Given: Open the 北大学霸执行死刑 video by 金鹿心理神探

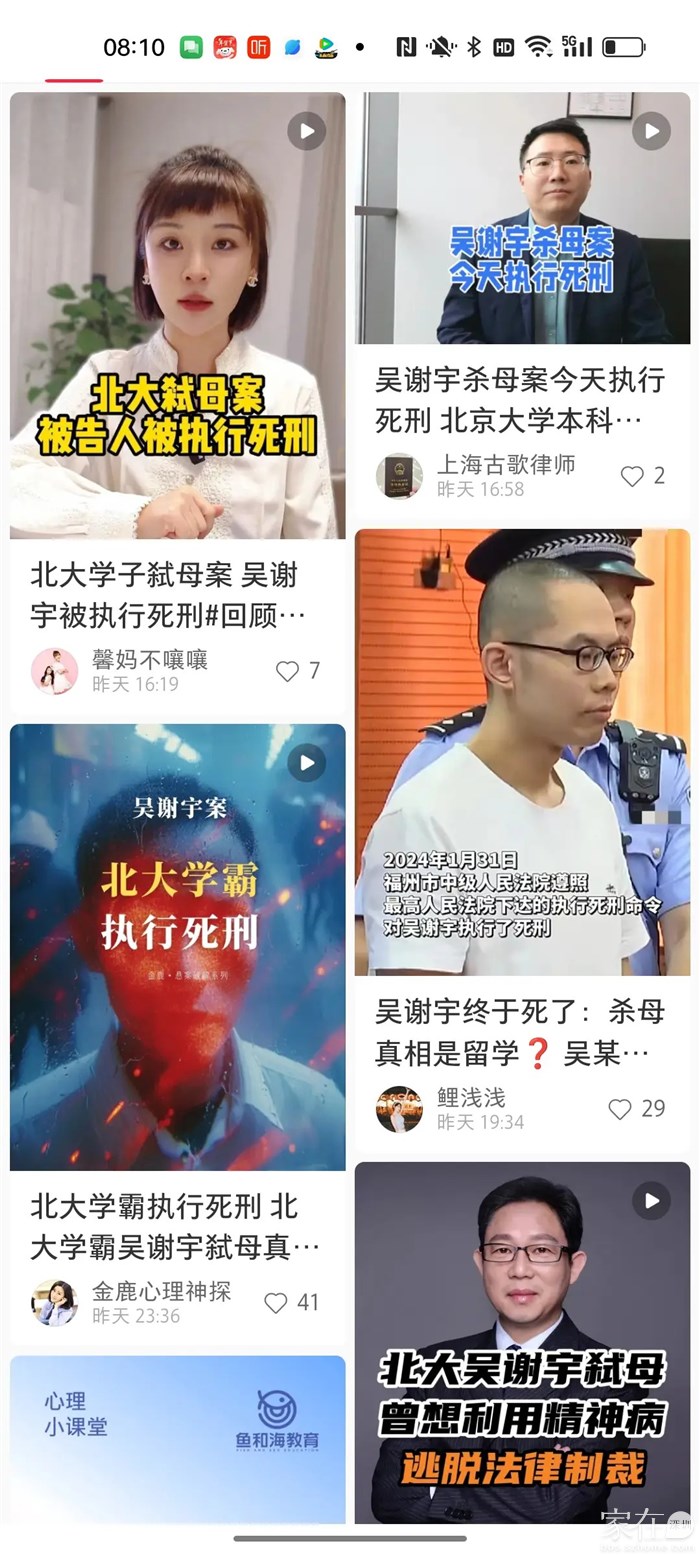Looking at the screenshot, I should coord(177,946).
